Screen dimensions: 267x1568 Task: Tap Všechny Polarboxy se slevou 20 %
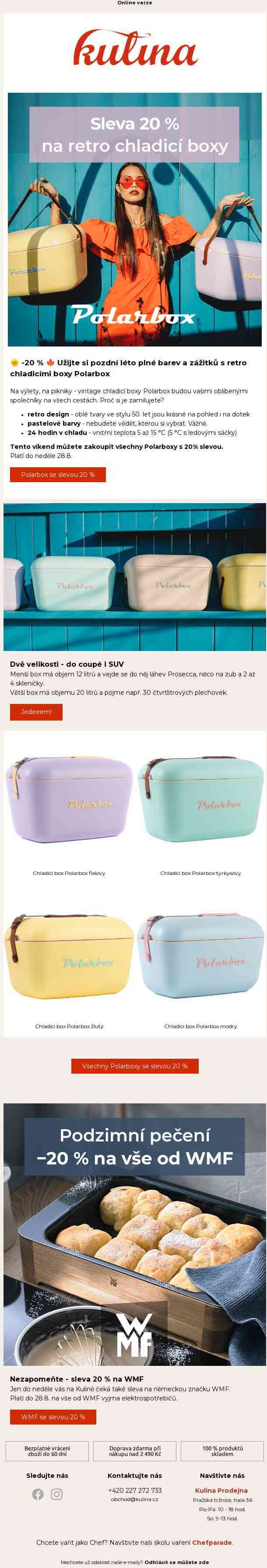point(135,1066)
